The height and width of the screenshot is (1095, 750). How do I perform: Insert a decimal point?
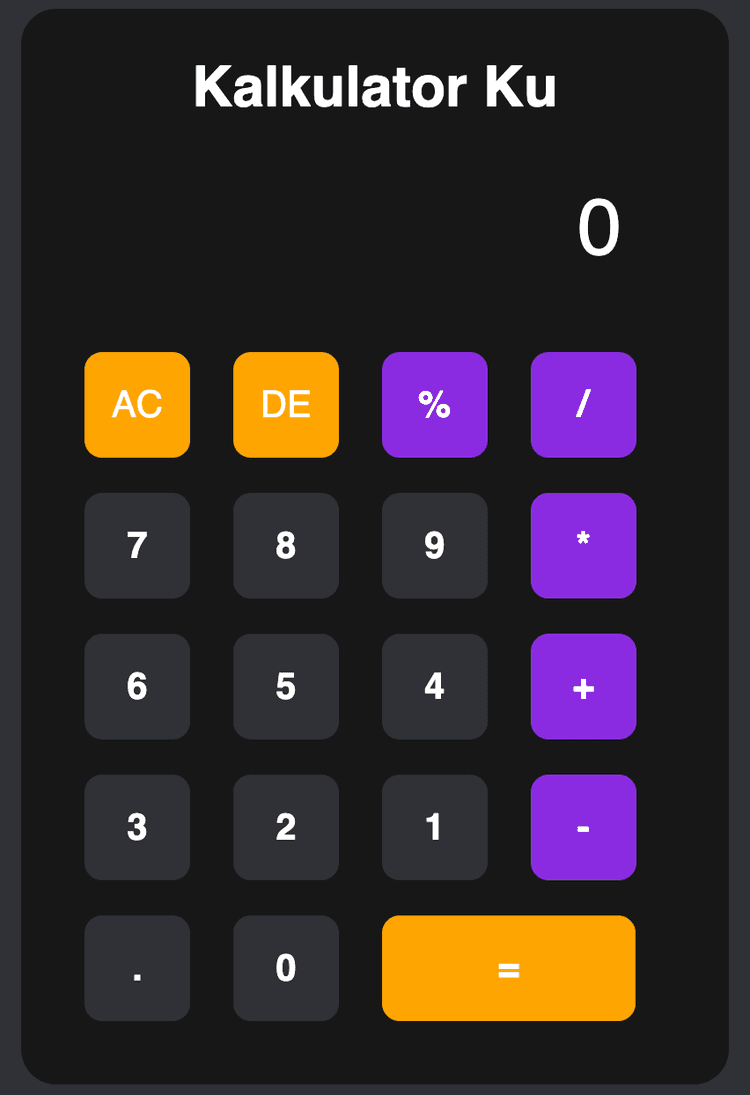pos(137,968)
